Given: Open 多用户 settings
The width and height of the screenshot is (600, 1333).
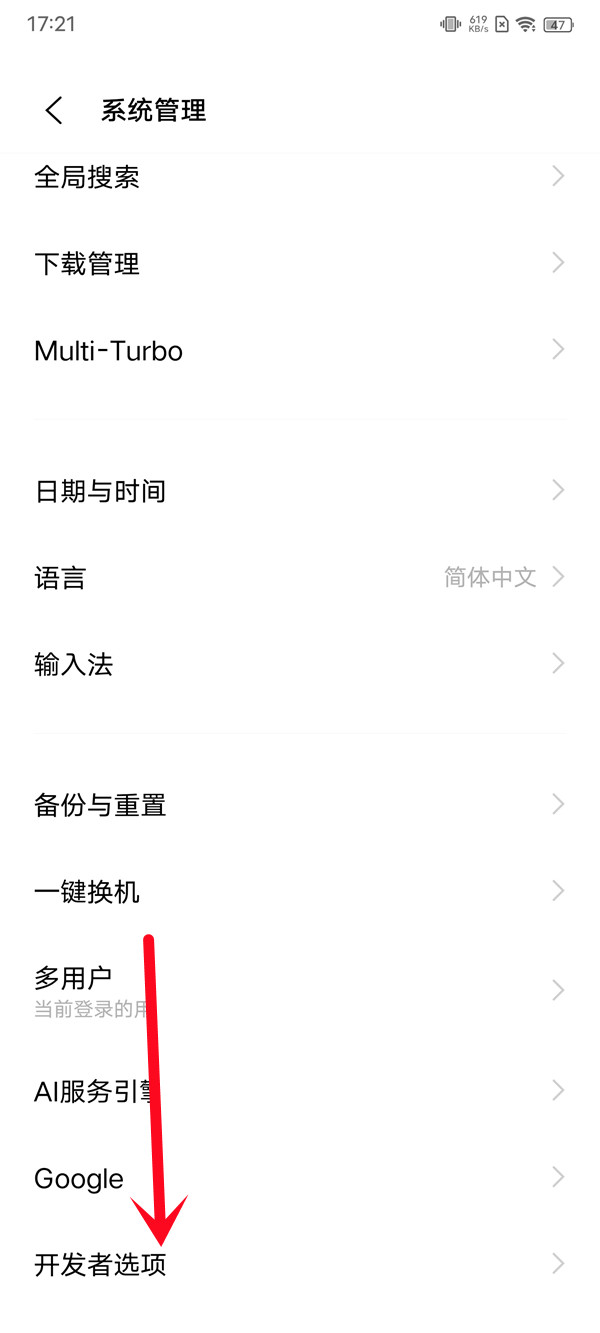Looking at the screenshot, I should click(300, 990).
